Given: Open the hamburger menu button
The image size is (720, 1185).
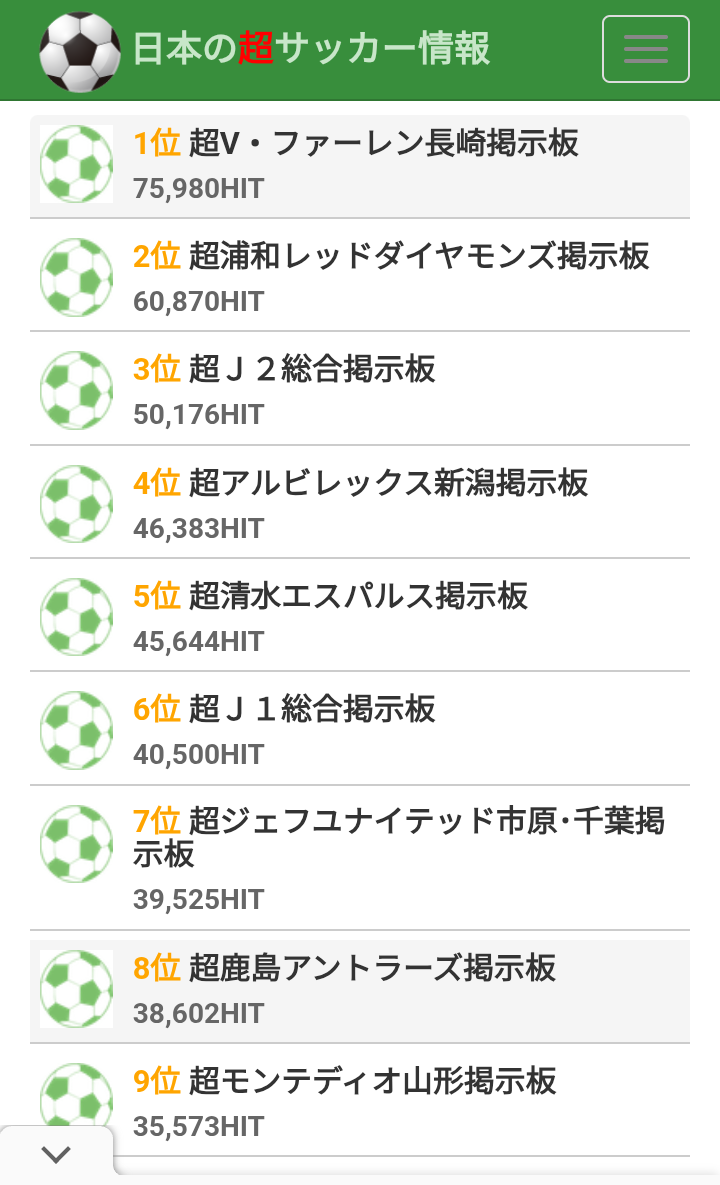Looking at the screenshot, I should point(645,49).
